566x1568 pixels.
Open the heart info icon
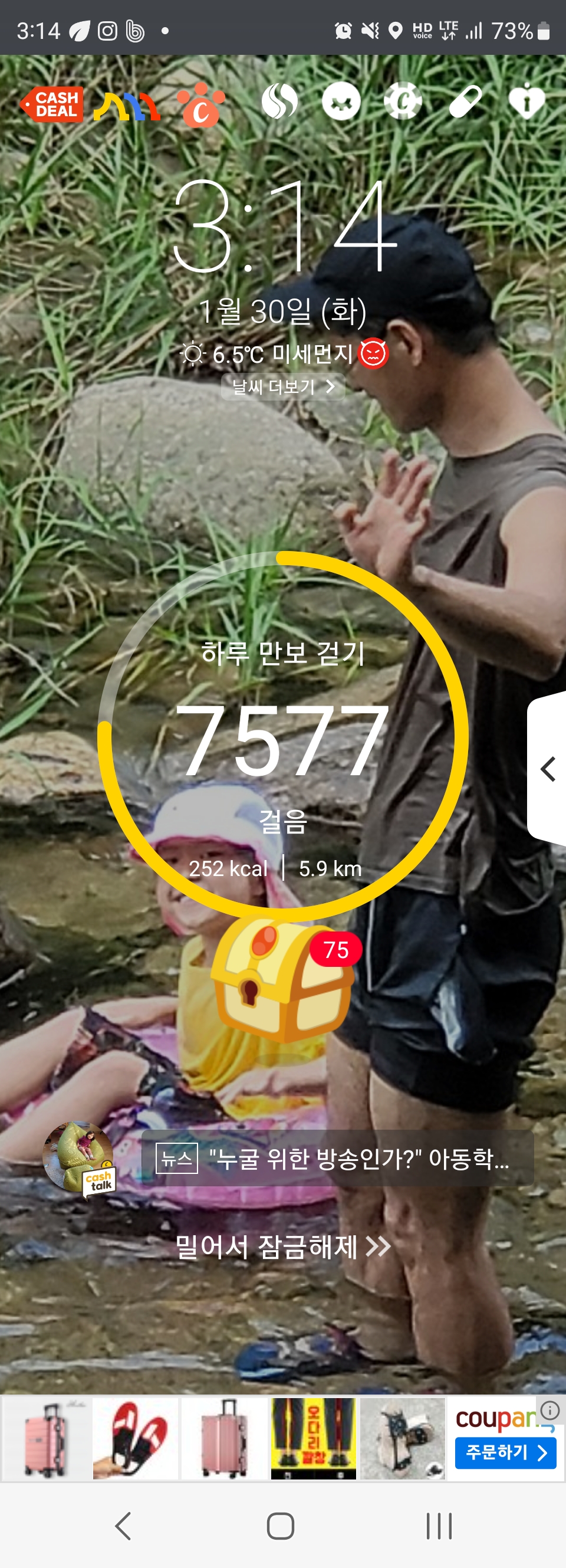tap(526, 101)
